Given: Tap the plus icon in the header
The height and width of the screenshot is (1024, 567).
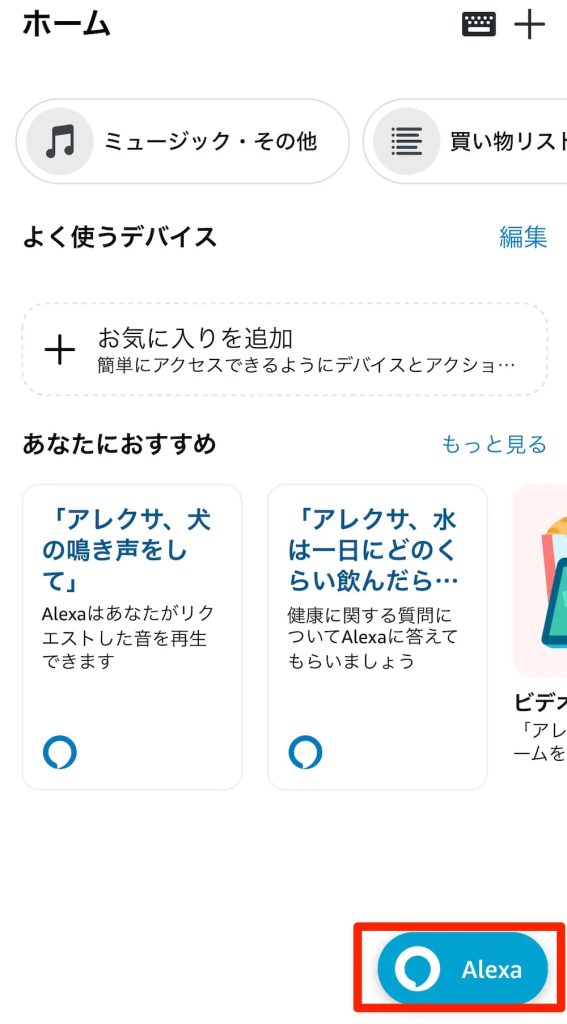Looking at the screenshot, I should click(529, 25).
